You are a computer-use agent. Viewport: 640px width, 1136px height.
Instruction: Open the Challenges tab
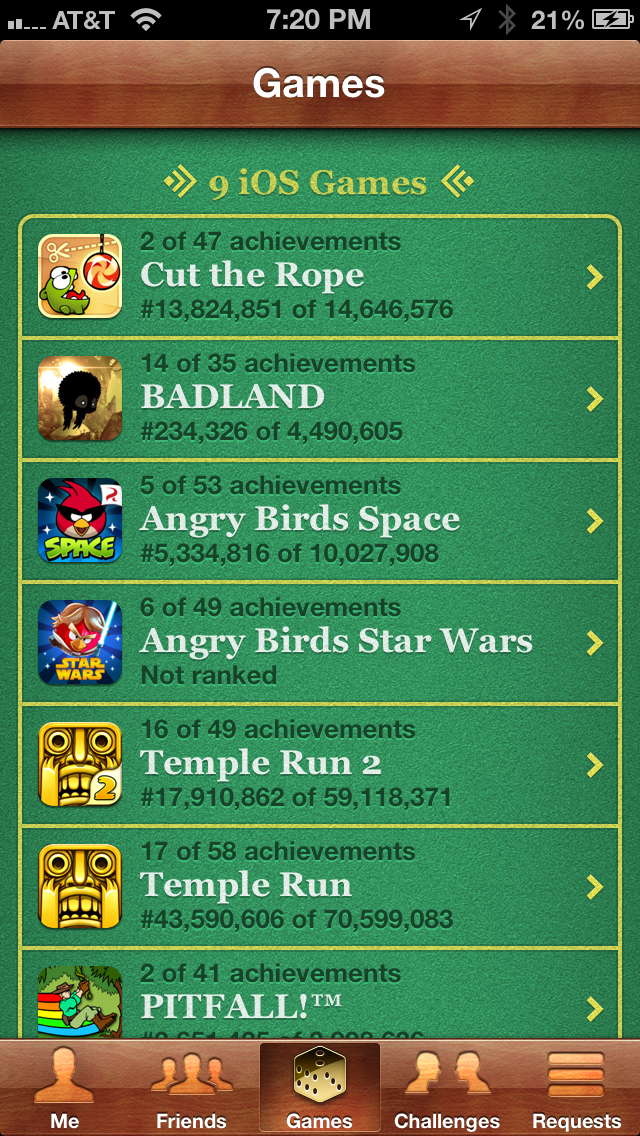pyautogui.click(x=447, y=1088)
